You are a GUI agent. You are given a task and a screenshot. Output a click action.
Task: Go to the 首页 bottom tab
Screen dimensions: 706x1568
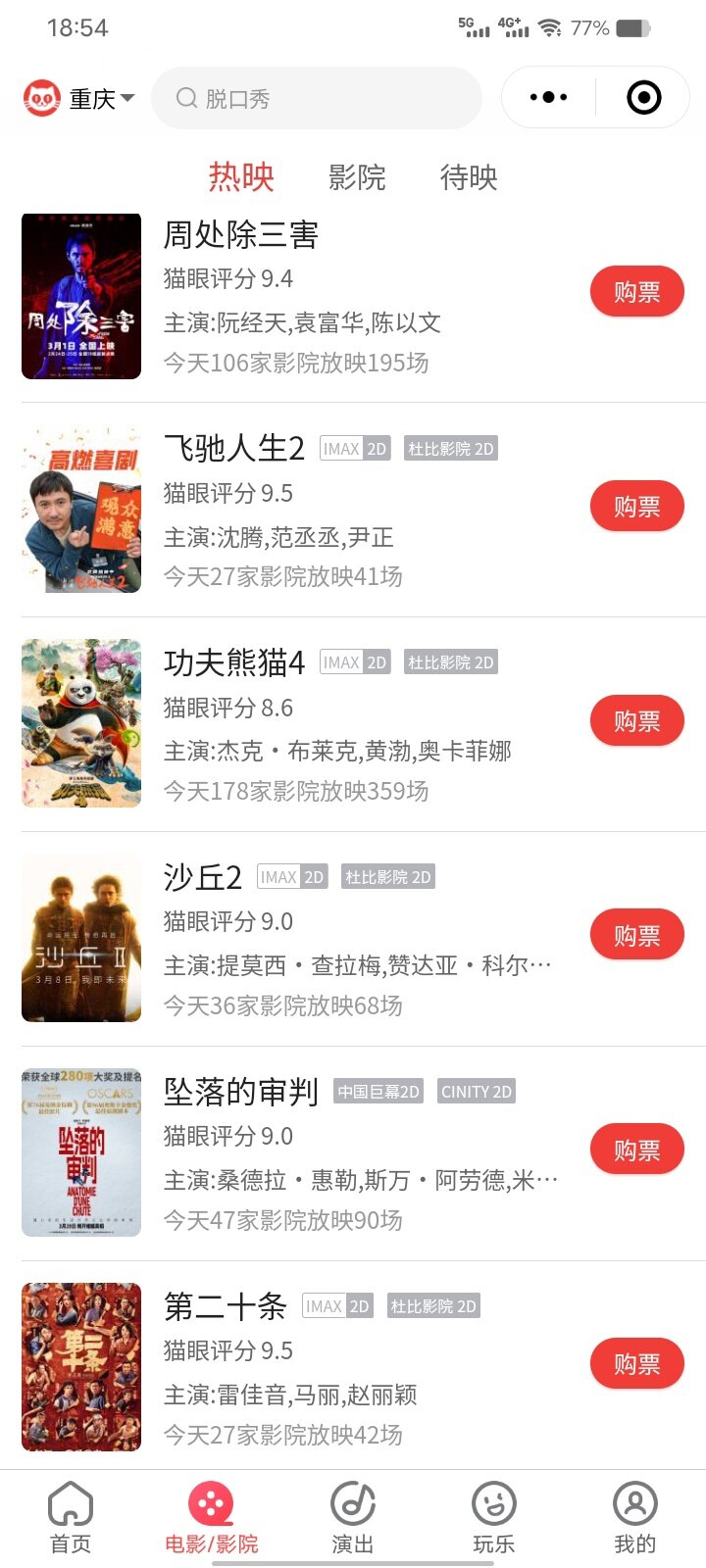click(71, 1517)
